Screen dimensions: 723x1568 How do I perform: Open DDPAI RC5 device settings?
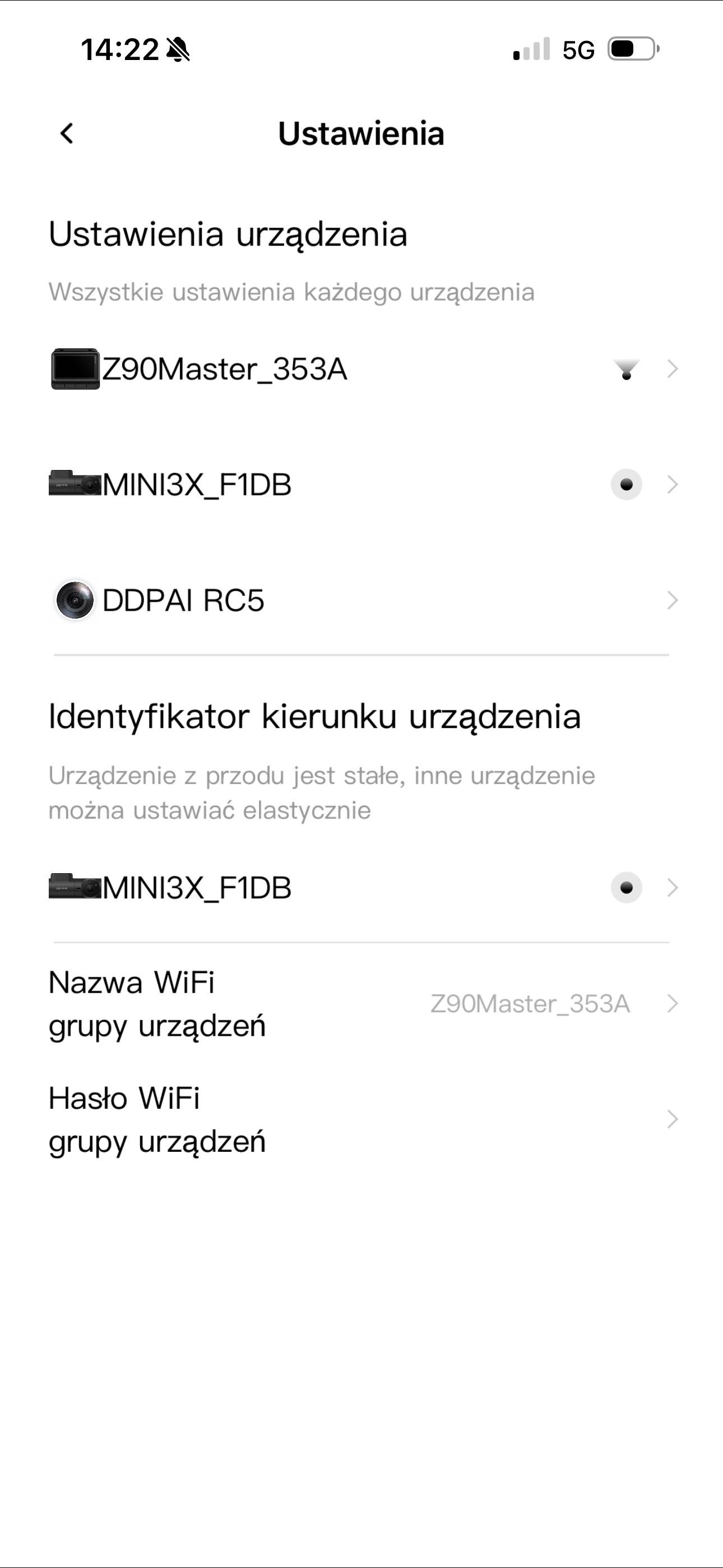click(x=361, y=600)
